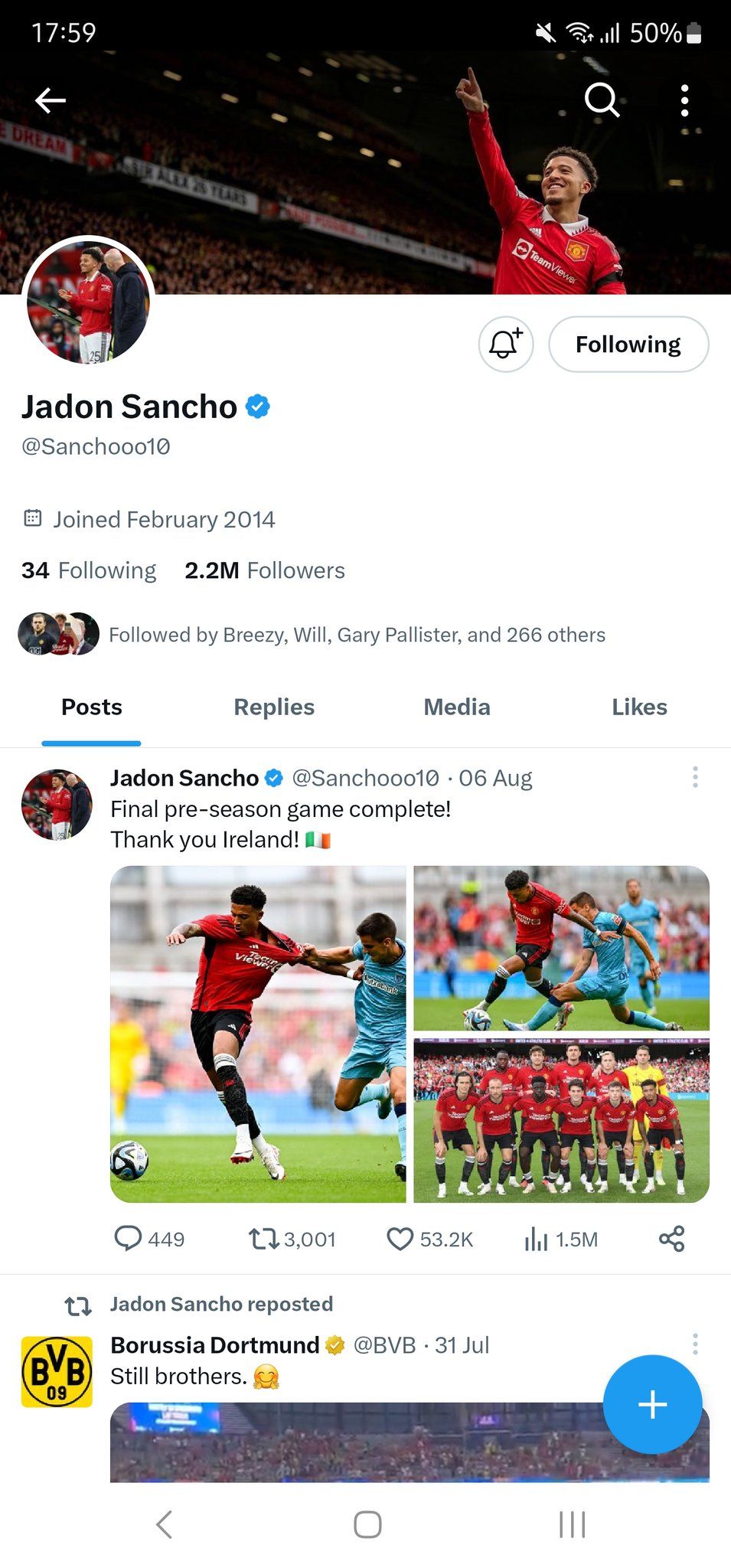Tap the Following button
This screenshot has height=1568, width=731.
(x=628, y=345)
